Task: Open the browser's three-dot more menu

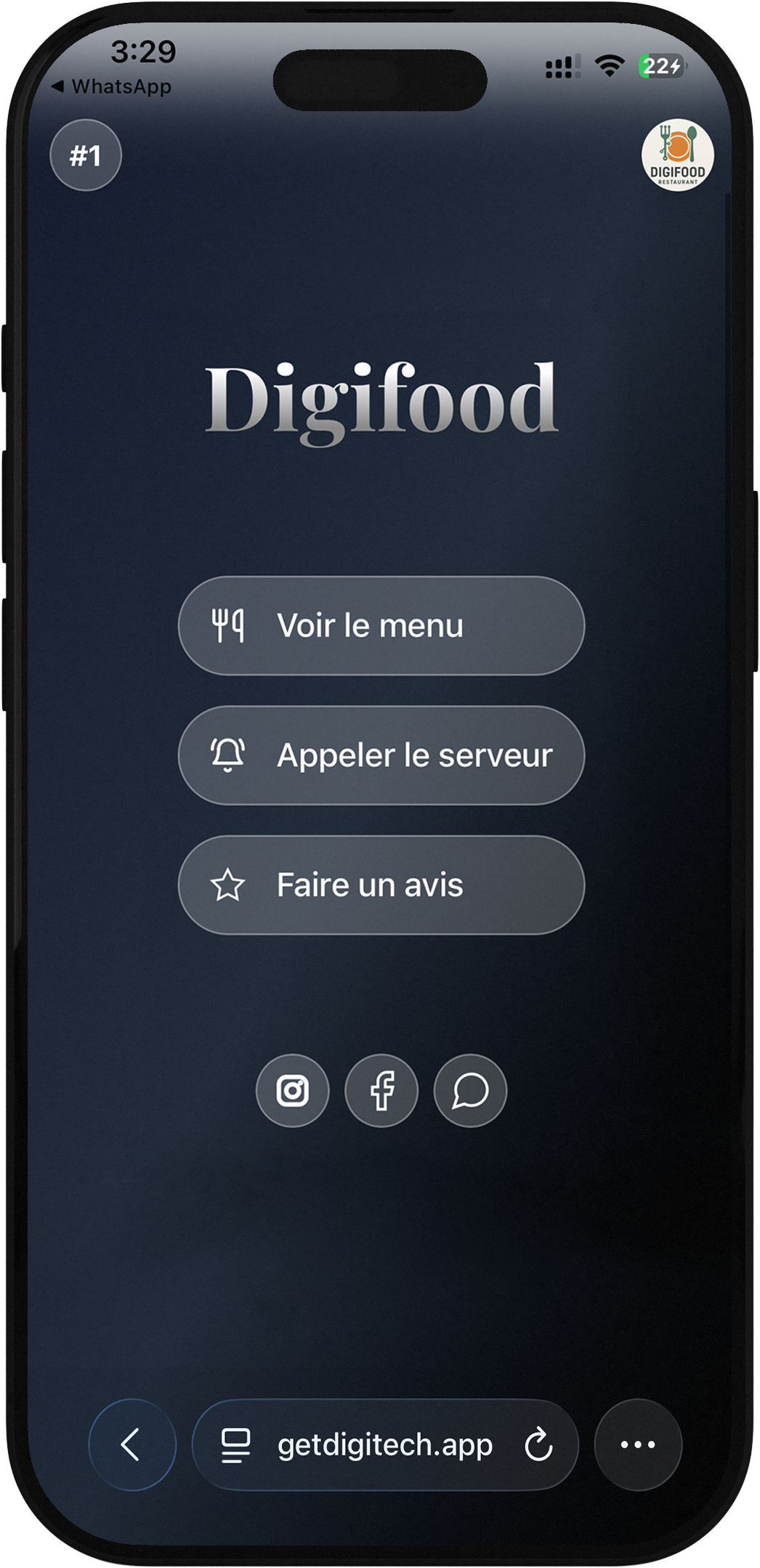Action: coord(638,1445)
